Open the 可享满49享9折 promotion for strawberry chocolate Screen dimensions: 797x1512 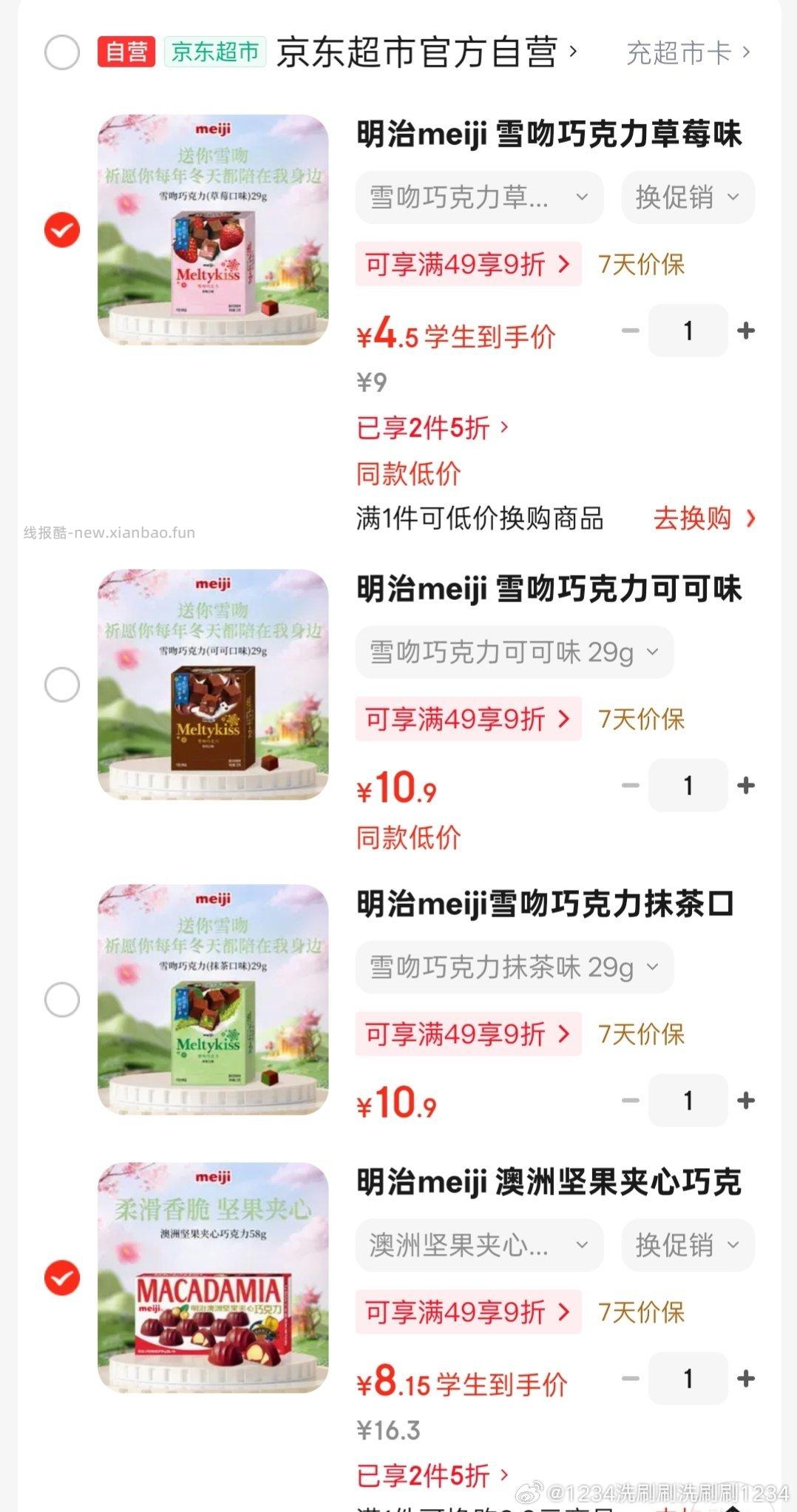[x=468, y=264]
